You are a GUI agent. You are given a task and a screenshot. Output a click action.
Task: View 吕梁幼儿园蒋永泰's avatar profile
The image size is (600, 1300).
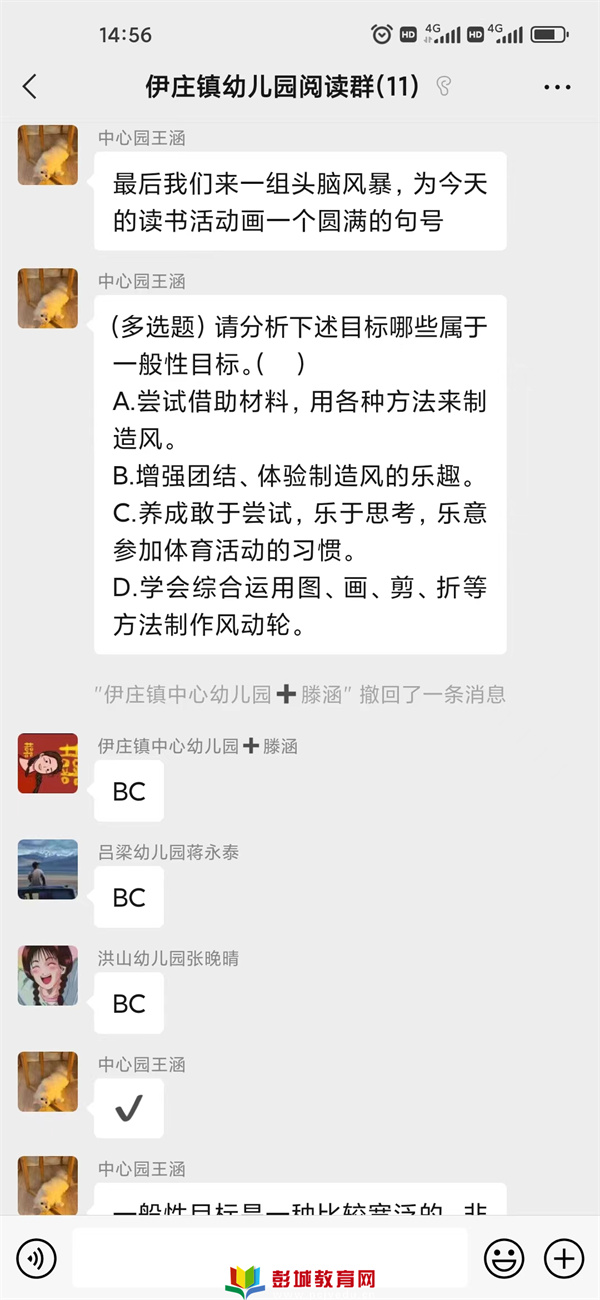click(x=47, y=869)
